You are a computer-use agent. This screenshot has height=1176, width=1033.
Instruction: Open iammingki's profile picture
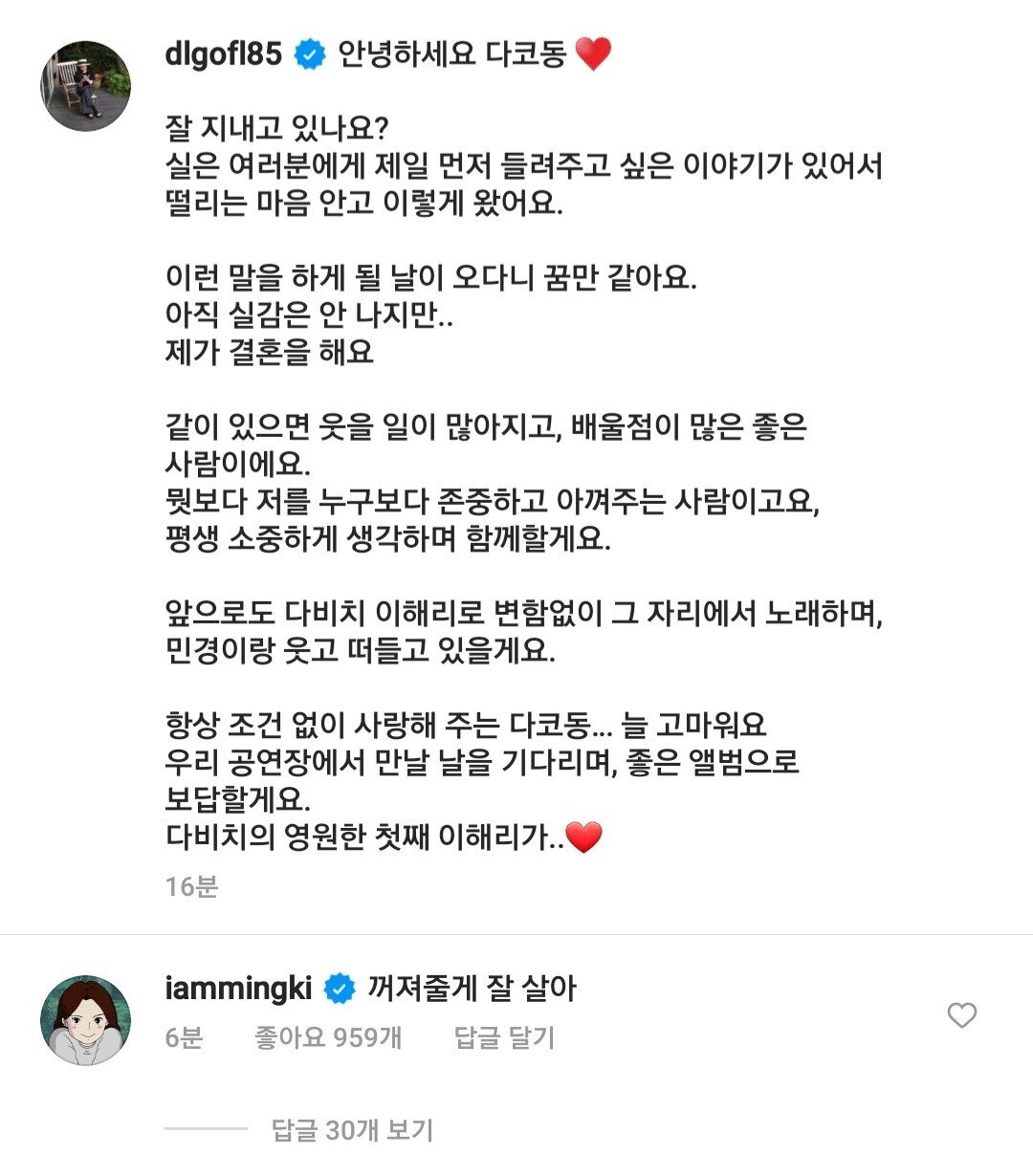coord(85,1020)
